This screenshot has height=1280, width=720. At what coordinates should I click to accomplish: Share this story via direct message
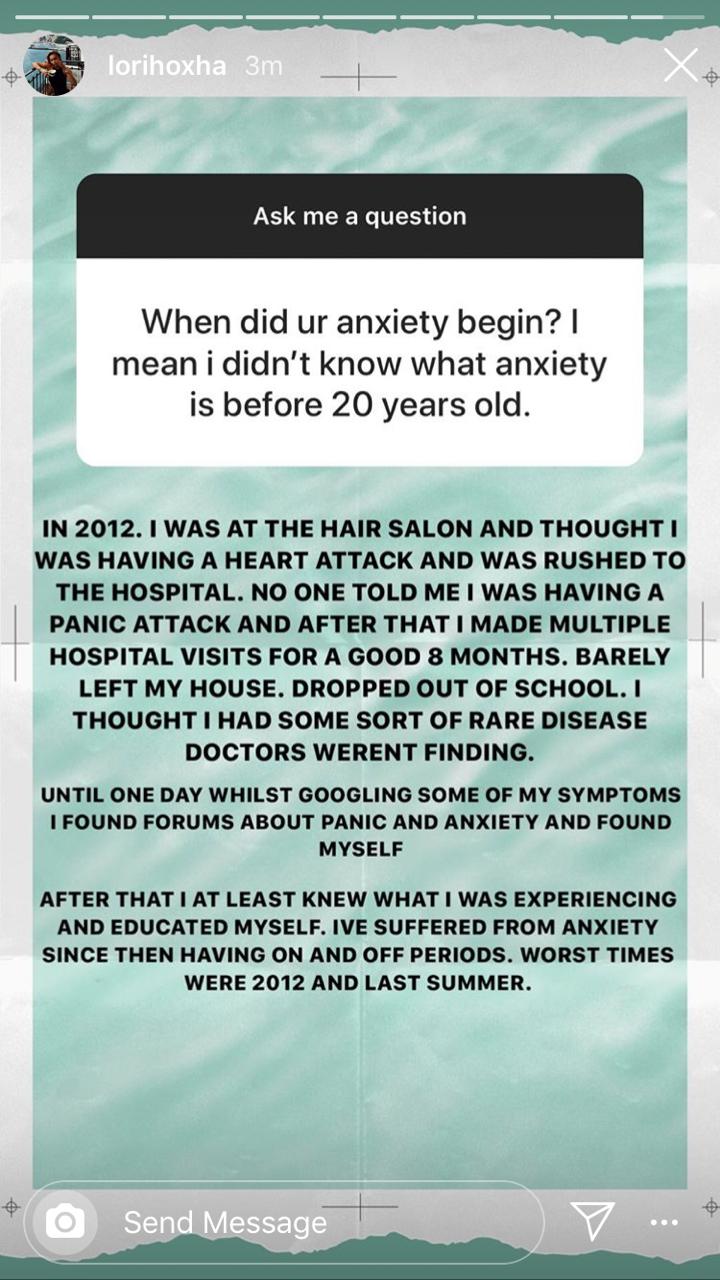(591, 1221)
